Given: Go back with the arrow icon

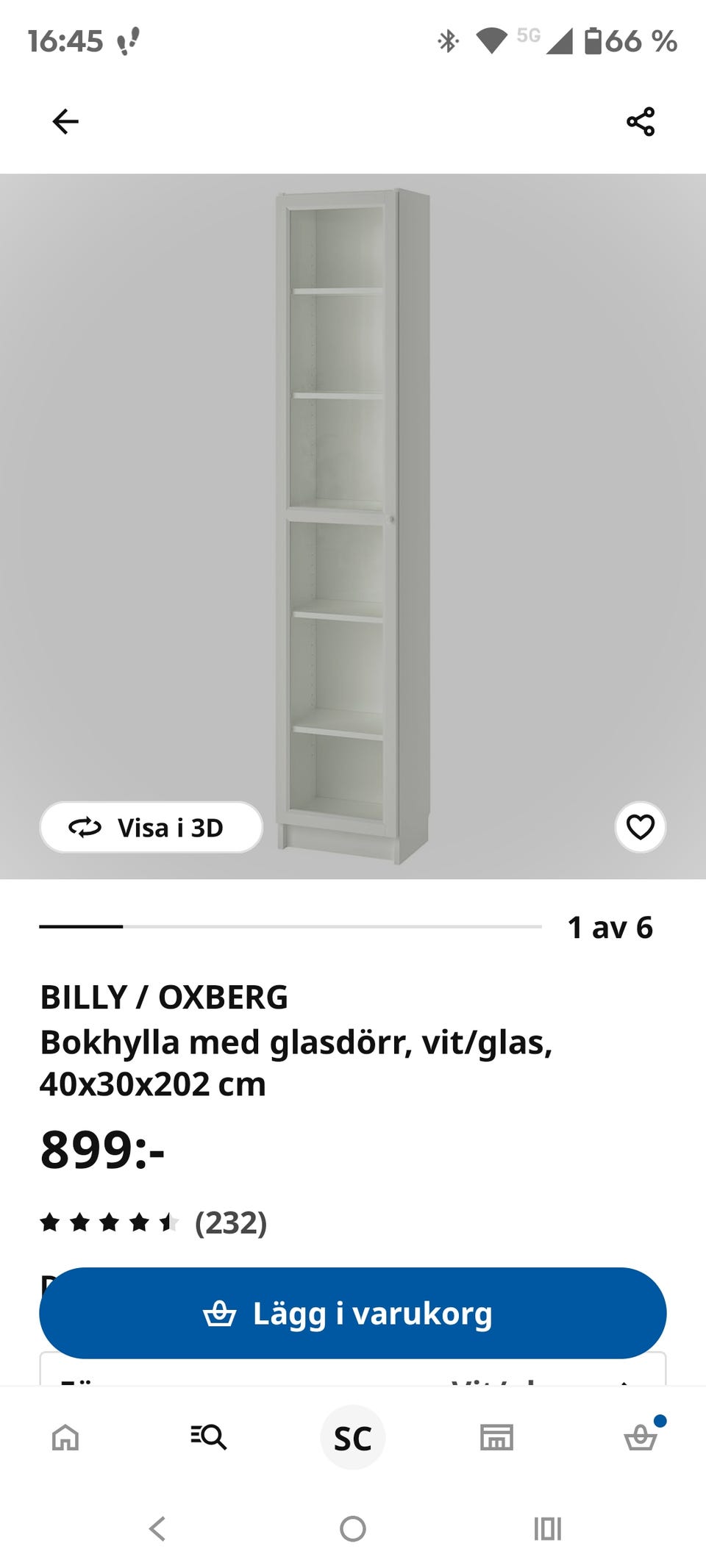Looking at the screenshot, I should coord(65,120).
